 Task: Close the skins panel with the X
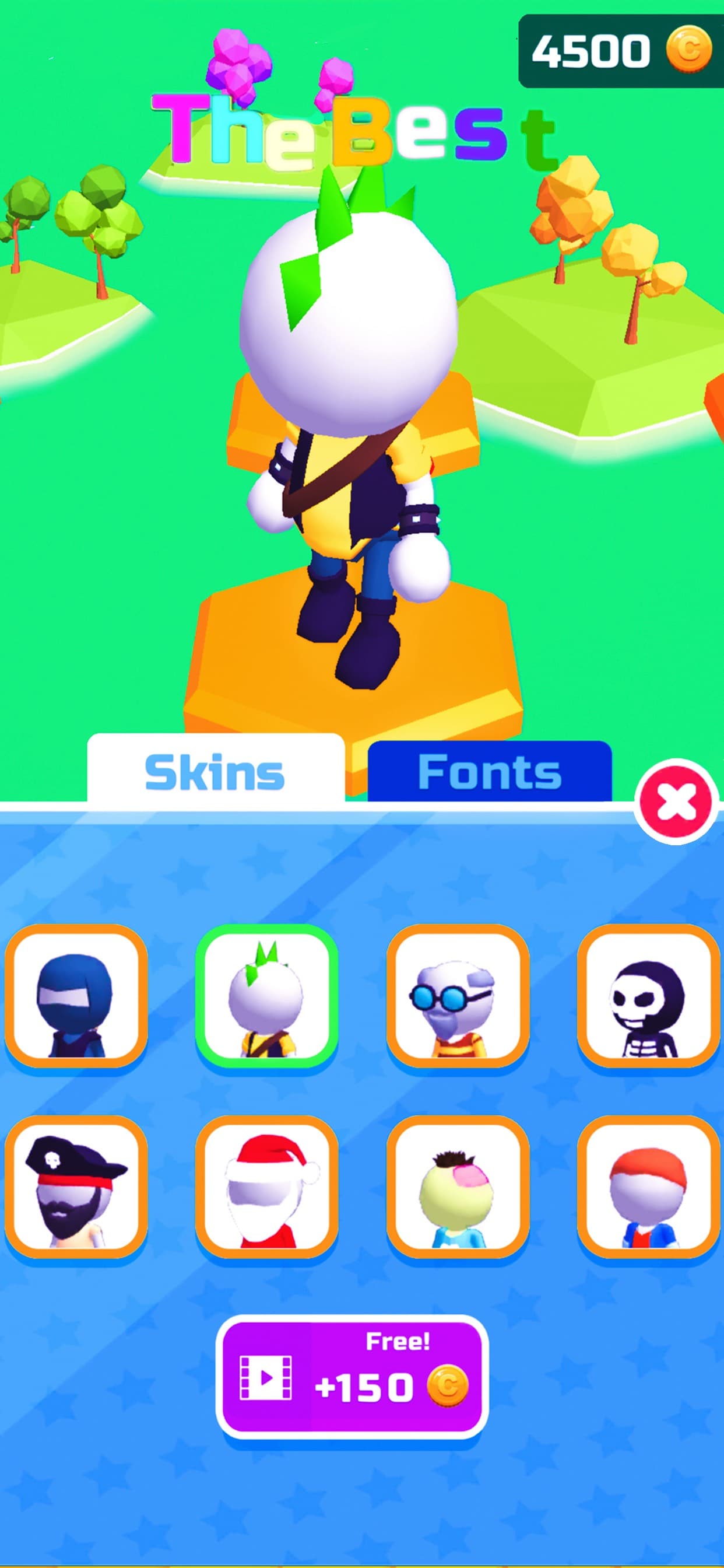coord(676,801)
